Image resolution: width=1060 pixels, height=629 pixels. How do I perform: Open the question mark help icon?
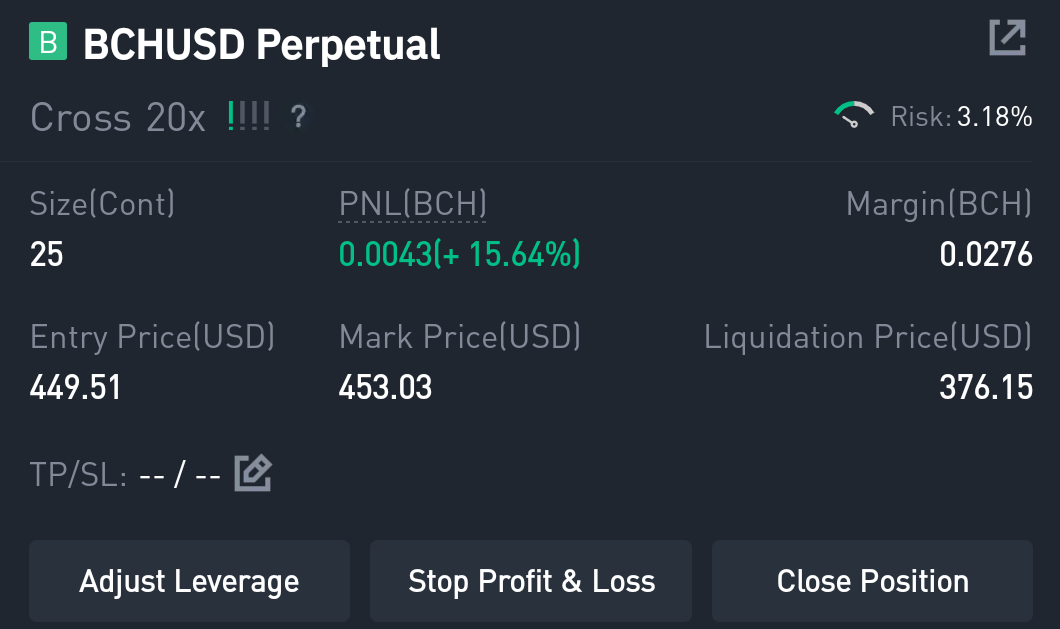pyautogui.click(x=298, y=117)
